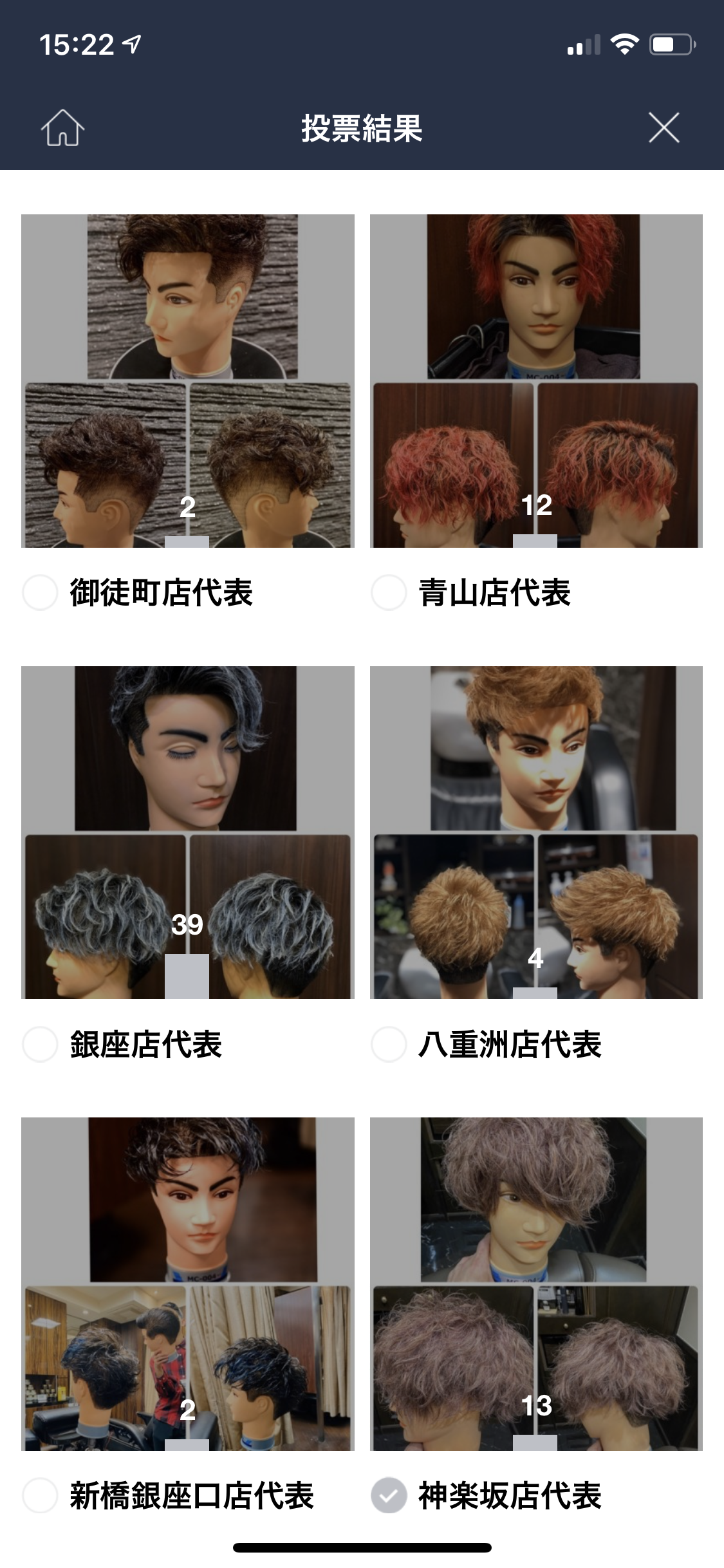The height and width of the screenshot is (1568, 724).
Task: View the 銀座店代表 hairstyle image
Action: pyautogui.click(x=187, y=832)
